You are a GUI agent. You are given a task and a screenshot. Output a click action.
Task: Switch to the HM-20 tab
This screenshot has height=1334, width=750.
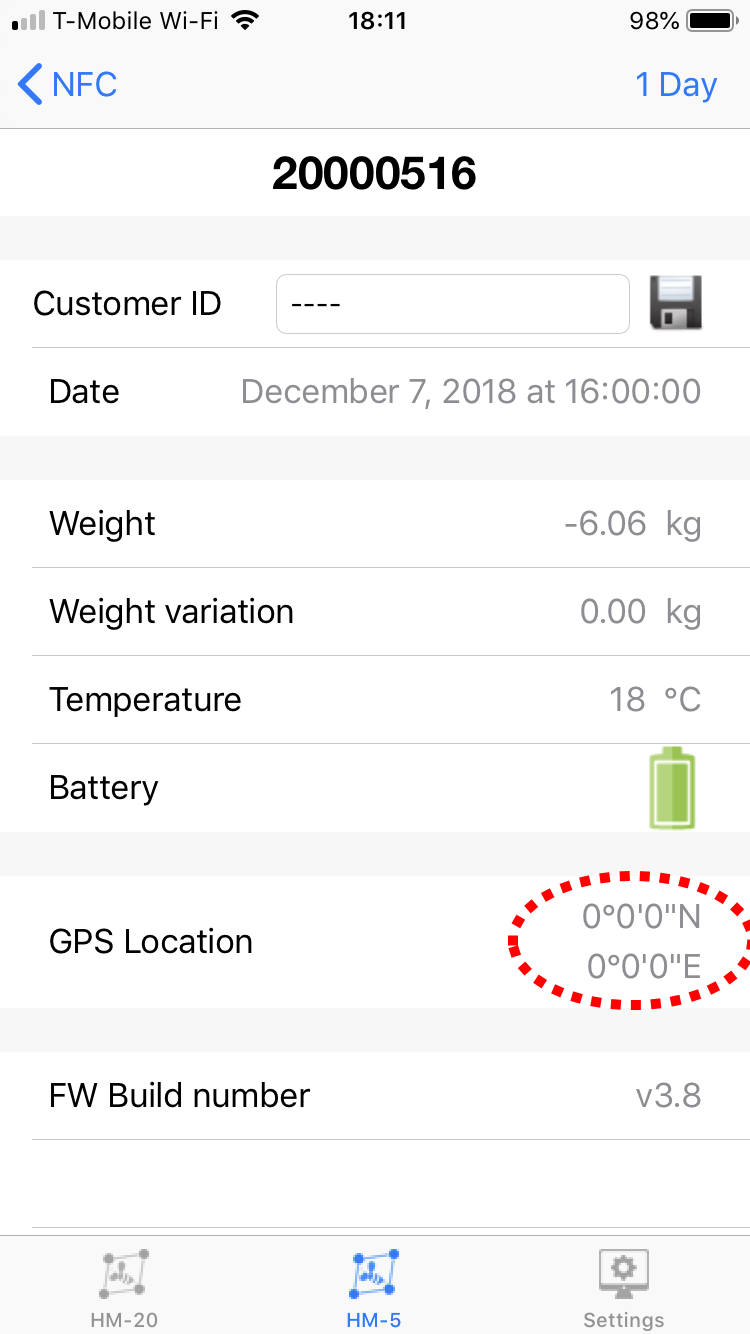[x=124, y=1288]
